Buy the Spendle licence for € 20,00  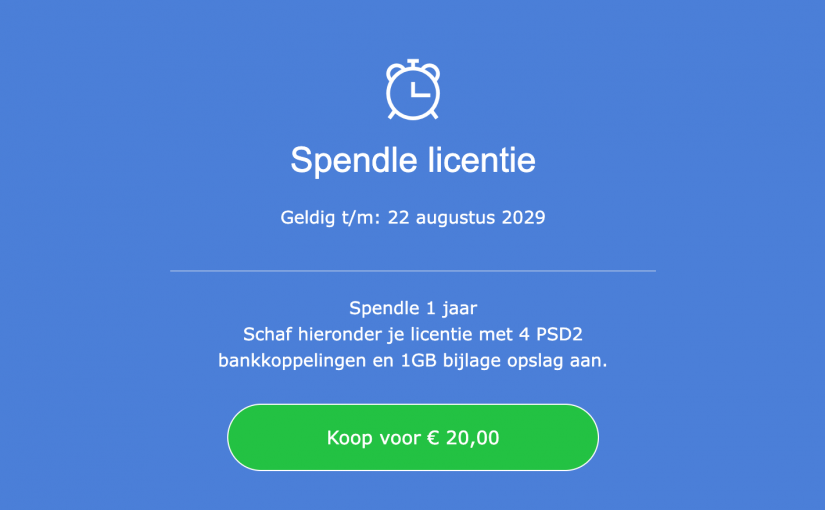tap(412, 438)
